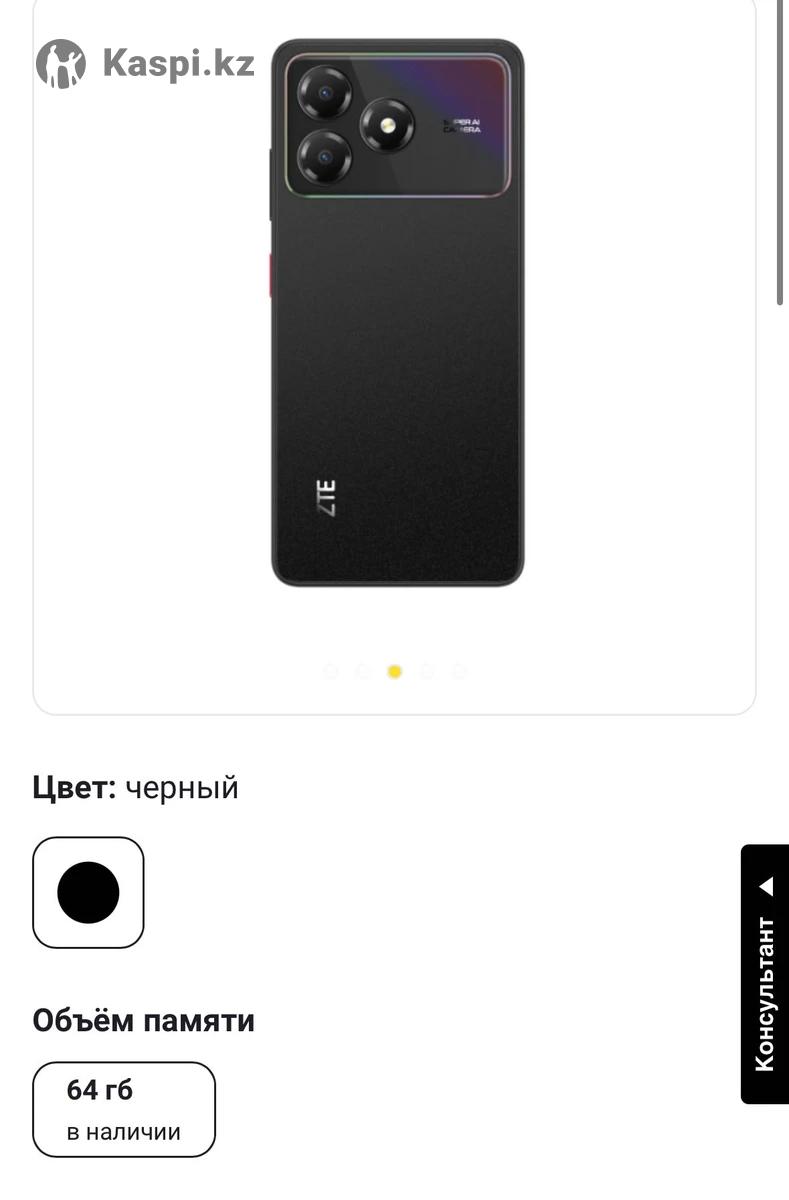The width and height of the screenshot is (789, 1200).
Task: Jump to the last image dot
Action: (459, 672)
